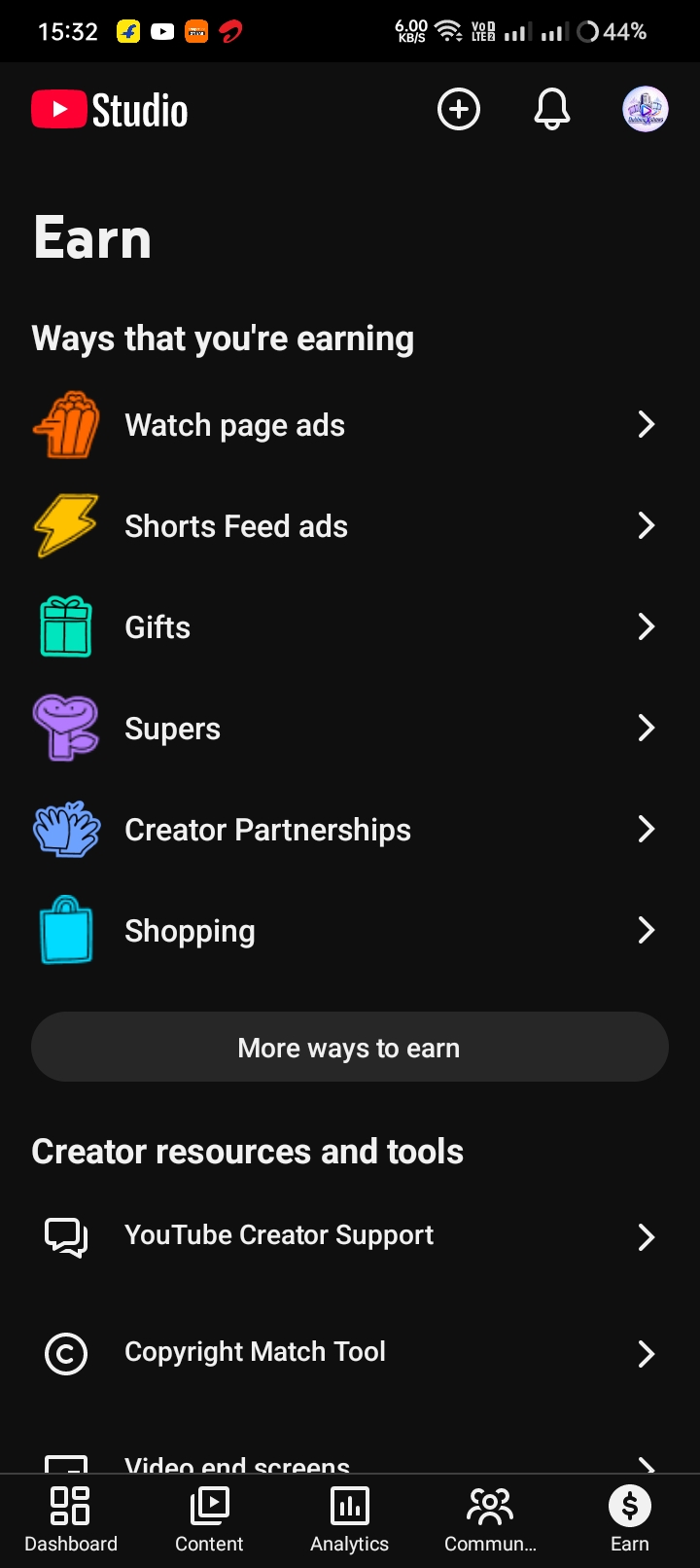Open the Gifts row
The image size is (700, 1568).
click(350, 627)
